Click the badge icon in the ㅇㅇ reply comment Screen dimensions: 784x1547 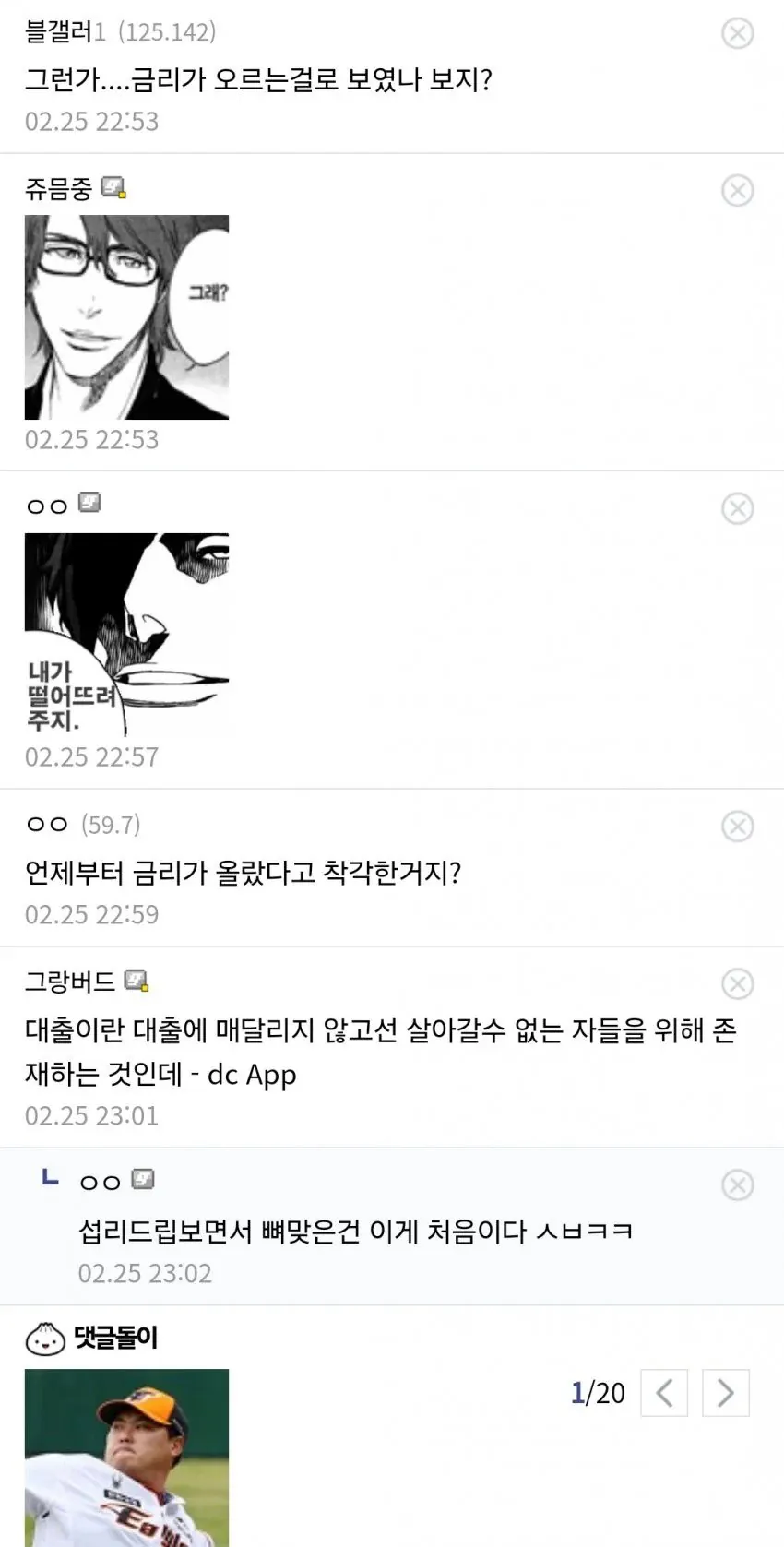coord(140,1180)
